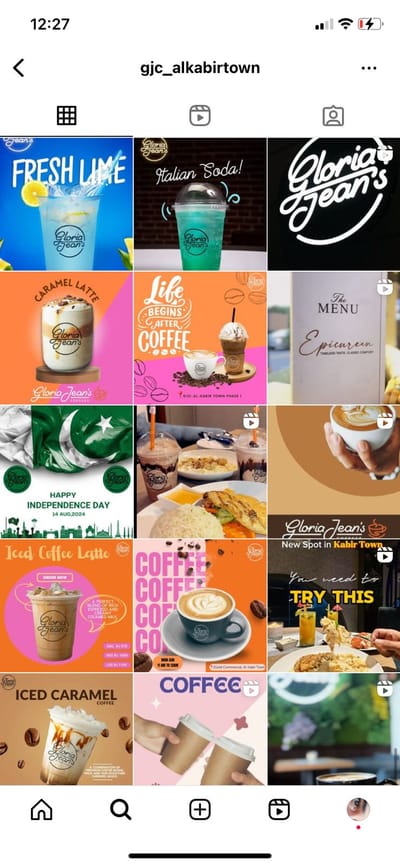
Task: Go to the Home feed
Action: tap(41, 809)
